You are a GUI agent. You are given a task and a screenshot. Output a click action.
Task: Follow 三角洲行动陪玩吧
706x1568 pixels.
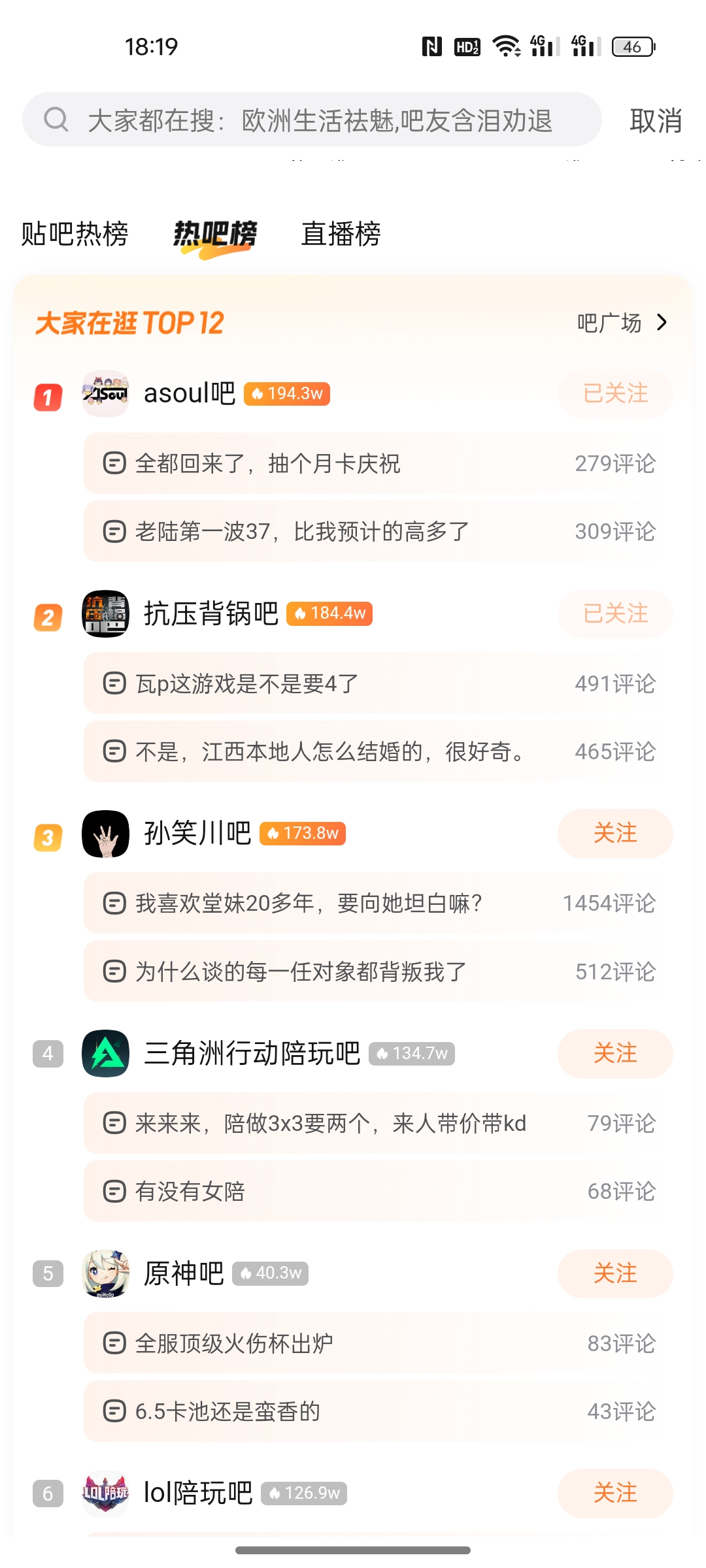615,1054
